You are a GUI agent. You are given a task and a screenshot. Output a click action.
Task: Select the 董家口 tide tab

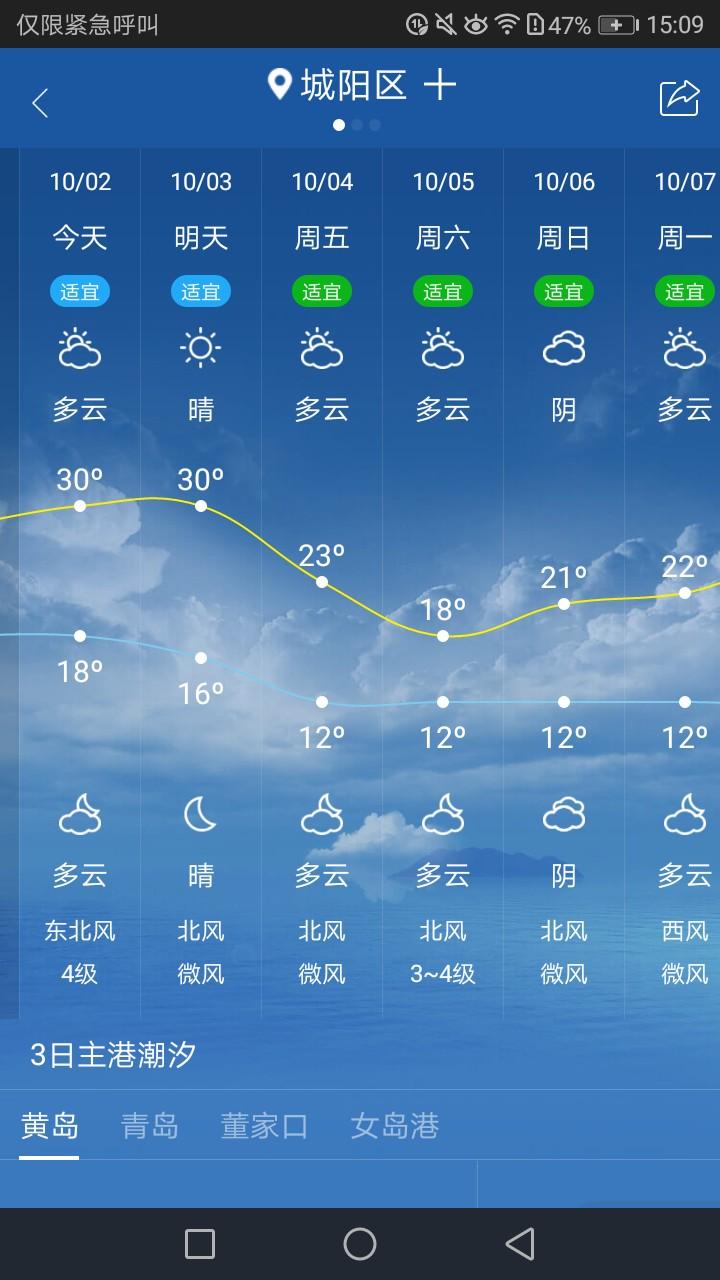[264, 1126]
